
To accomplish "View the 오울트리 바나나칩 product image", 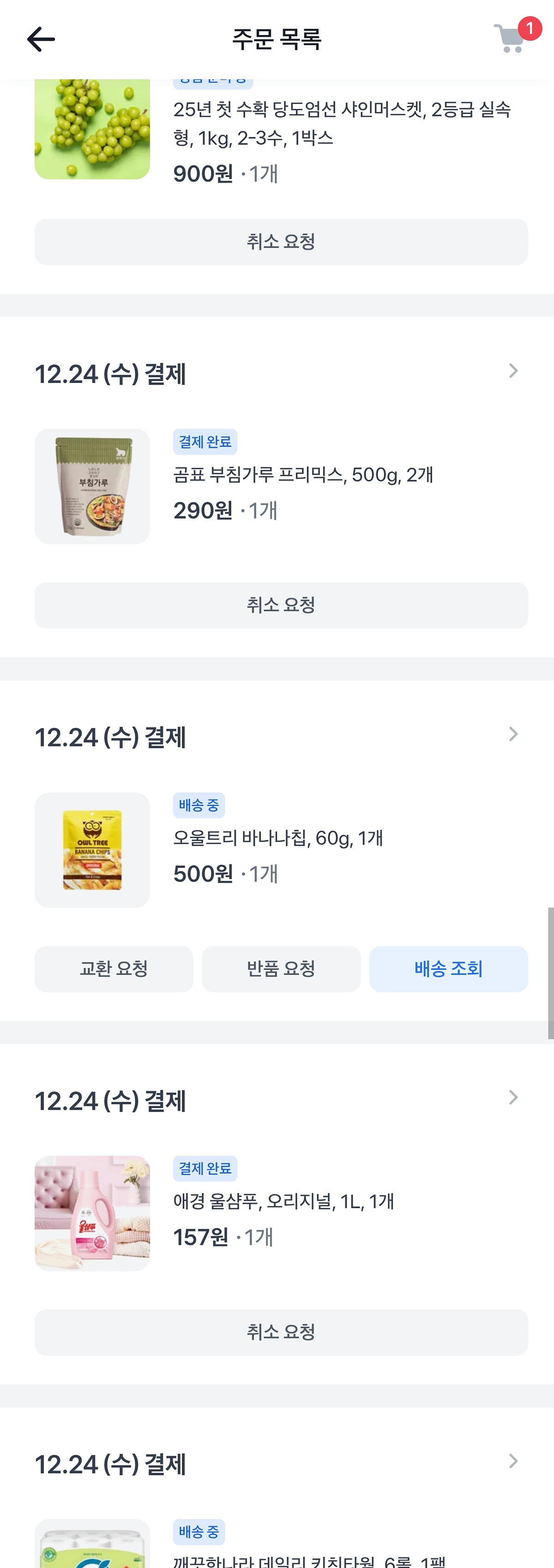I will point(92,850).
